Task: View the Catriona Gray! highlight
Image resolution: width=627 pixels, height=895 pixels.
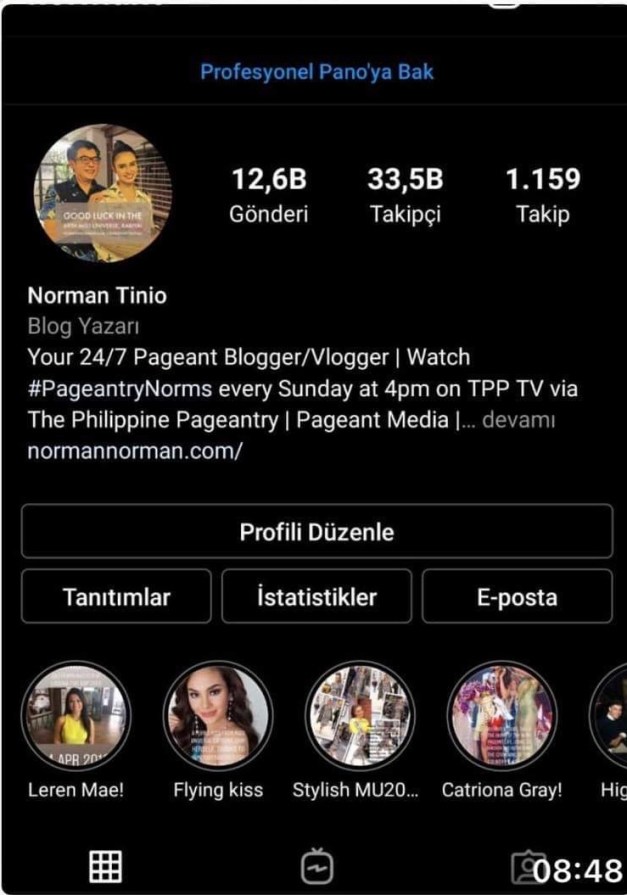Action: click(x=501, y=714)
